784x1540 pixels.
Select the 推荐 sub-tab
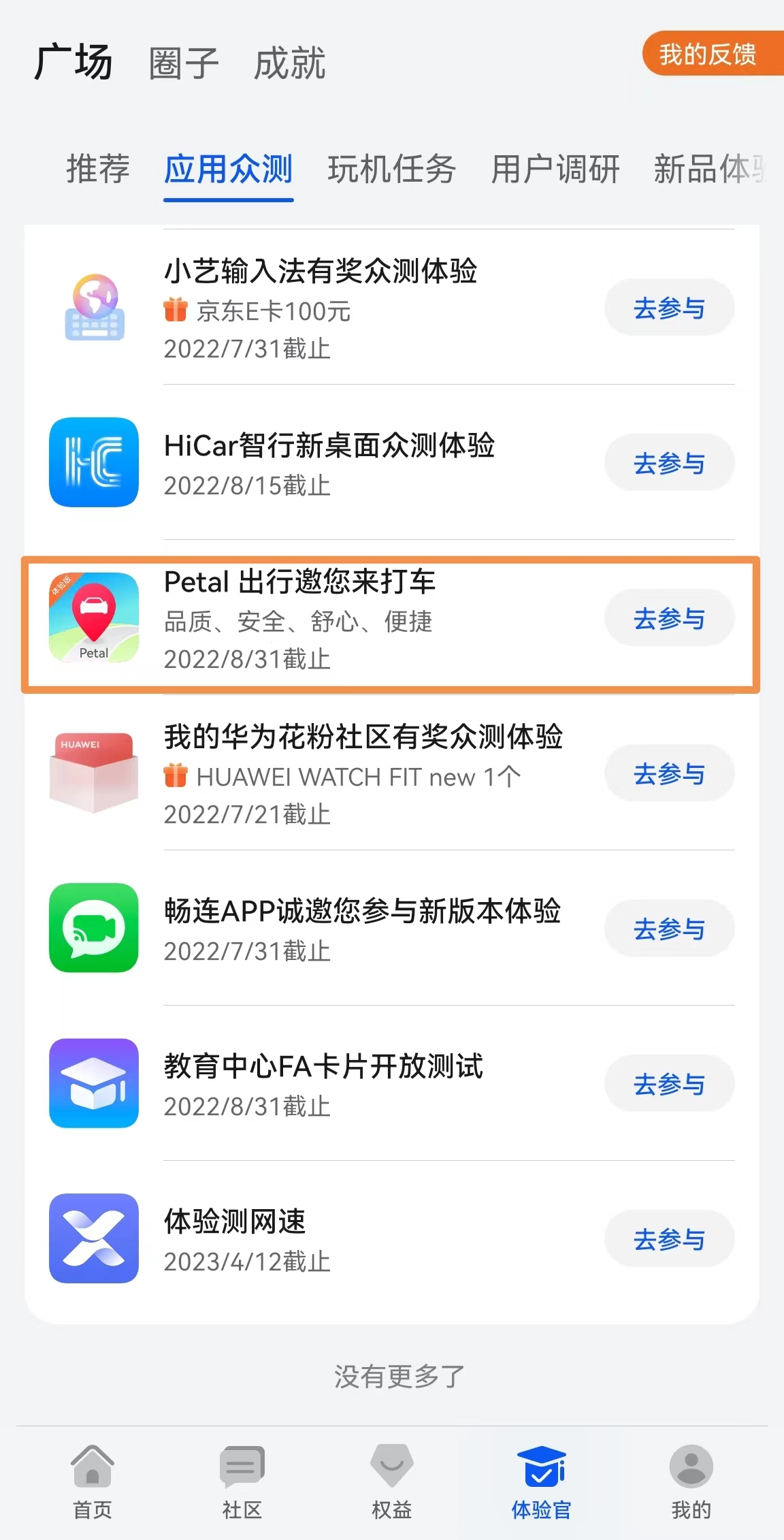pos(98,169)
